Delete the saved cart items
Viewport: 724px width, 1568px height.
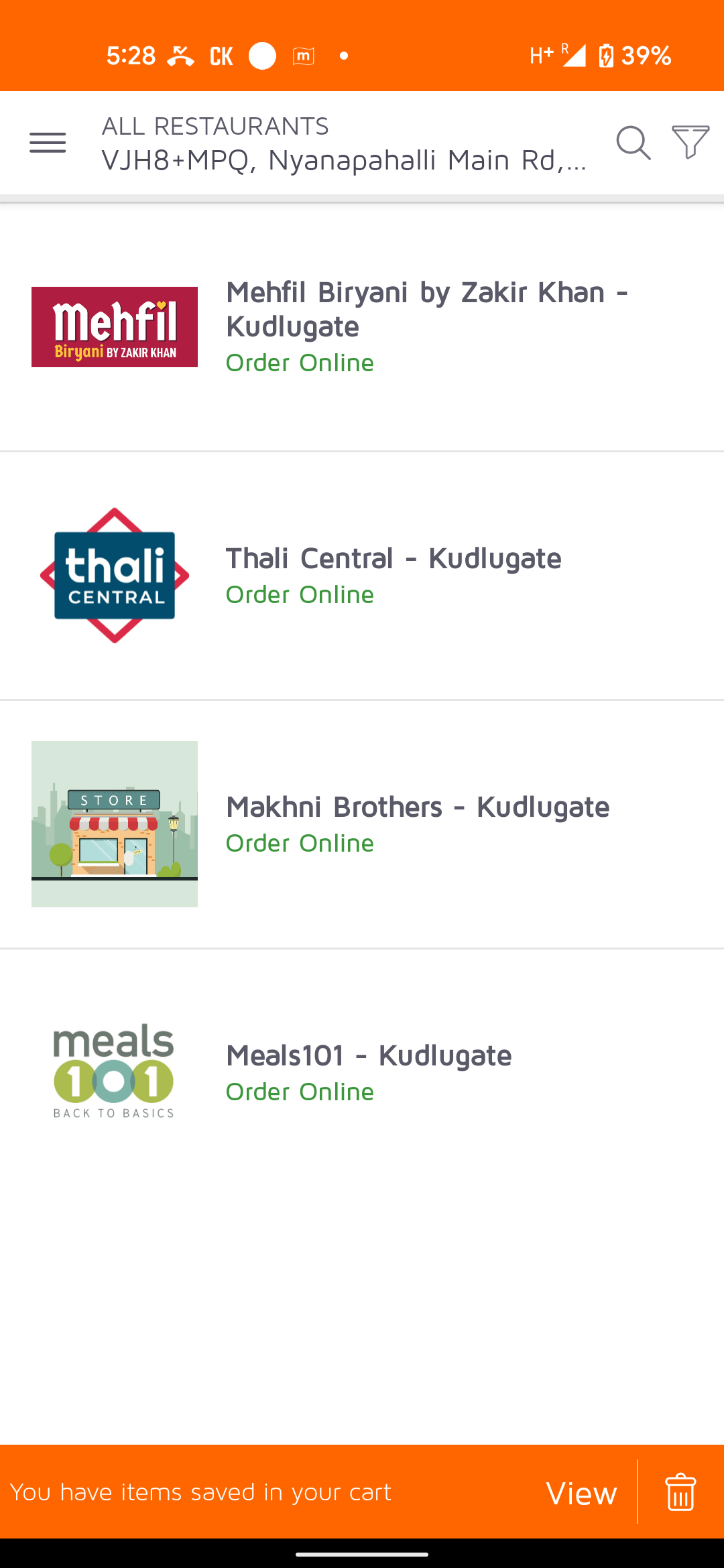point(680,1492)
